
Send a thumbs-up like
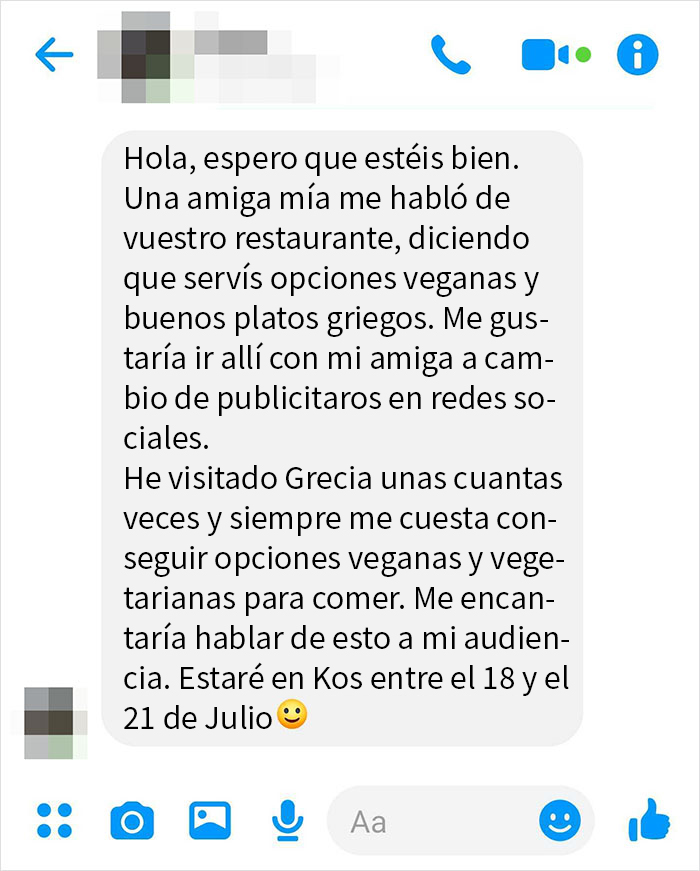coord(648,820)
